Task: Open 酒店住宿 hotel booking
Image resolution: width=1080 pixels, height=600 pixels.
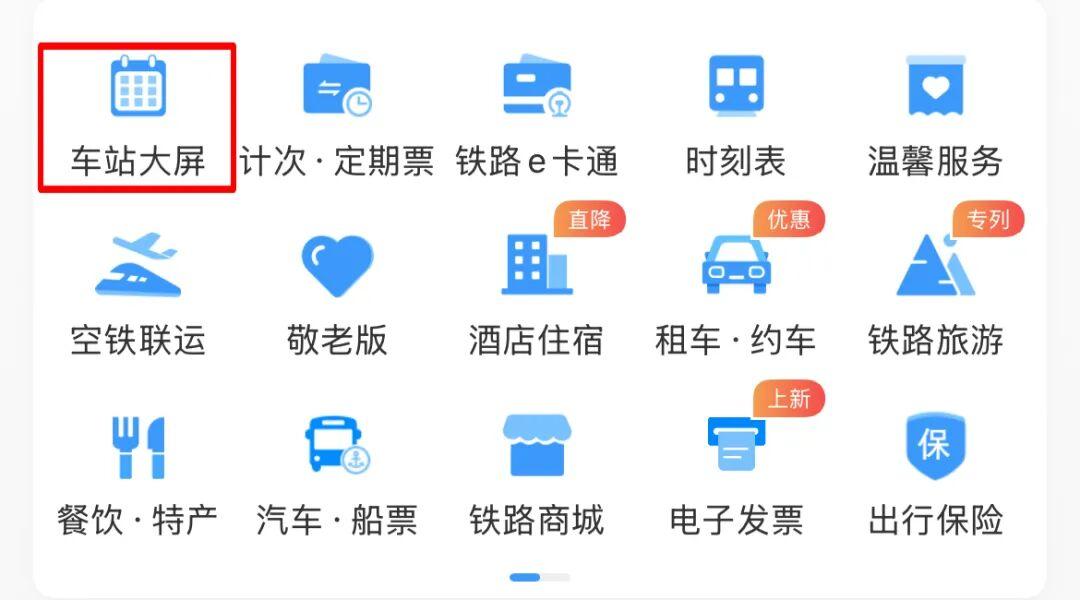Action: [x=537, y=295]
